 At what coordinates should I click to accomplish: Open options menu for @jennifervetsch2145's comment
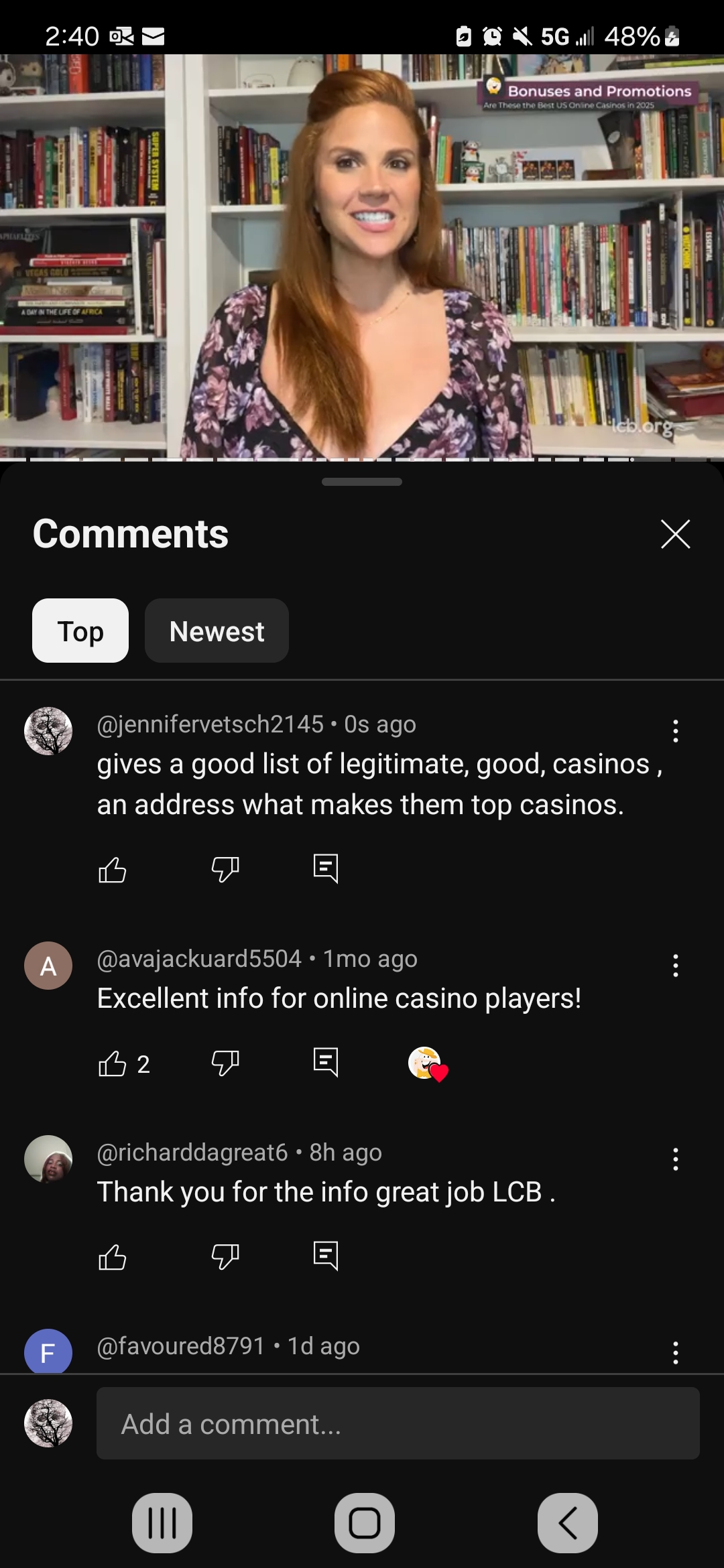675,731
